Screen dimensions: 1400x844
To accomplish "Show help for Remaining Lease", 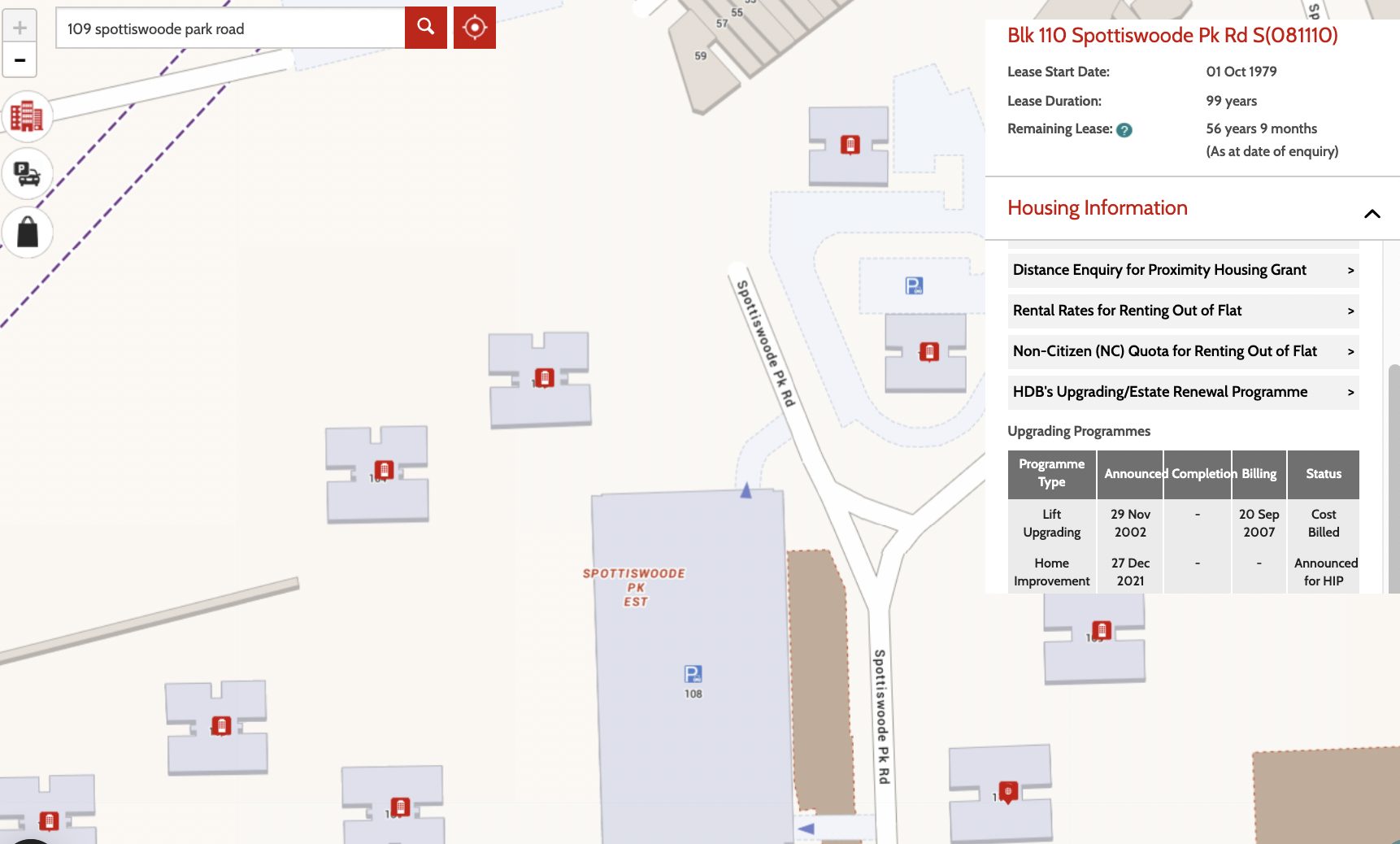I will [1124, 130].
